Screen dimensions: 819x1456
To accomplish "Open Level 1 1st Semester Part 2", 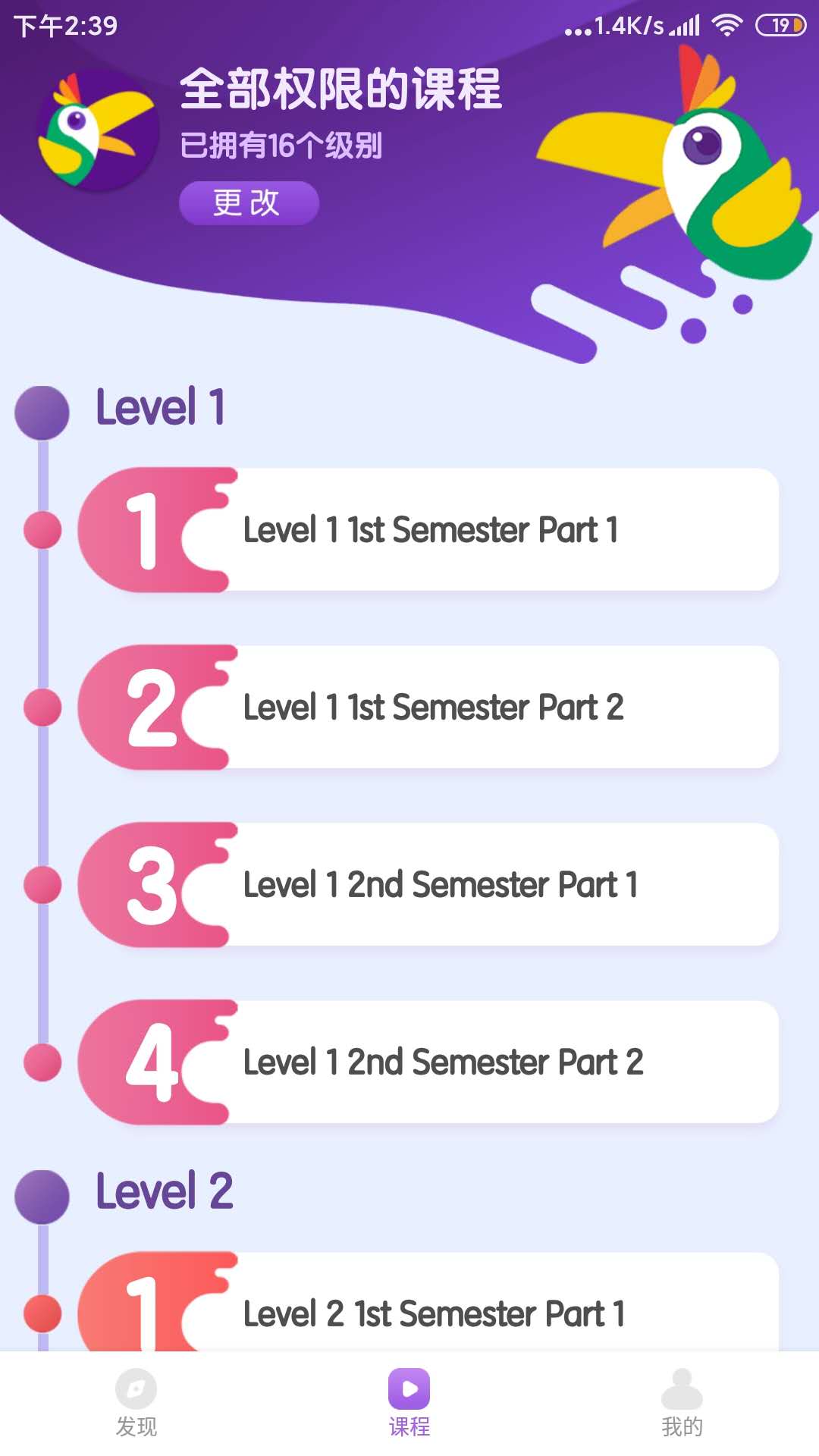I will (429, 707).
